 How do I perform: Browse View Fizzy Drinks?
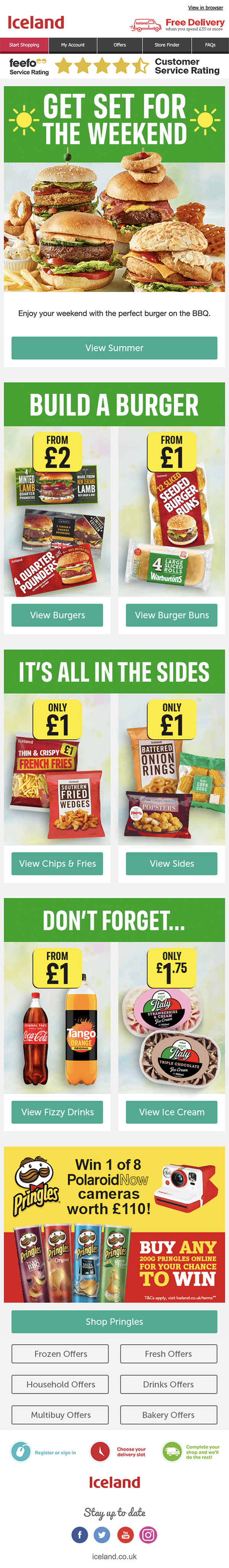58,1111
